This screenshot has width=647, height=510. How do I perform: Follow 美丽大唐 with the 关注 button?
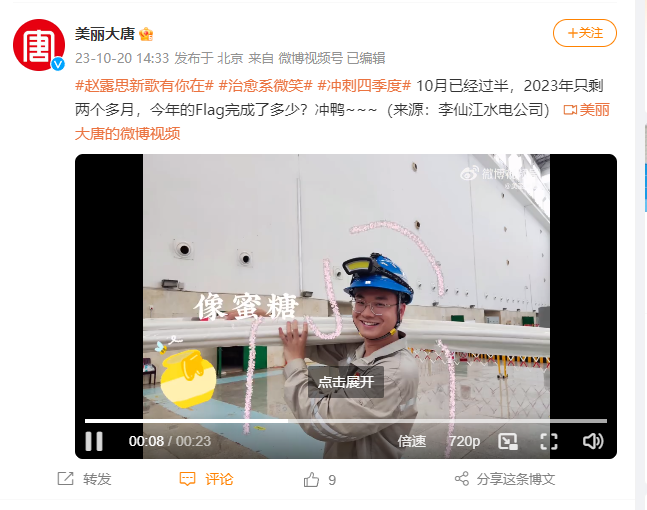point(585,33)
